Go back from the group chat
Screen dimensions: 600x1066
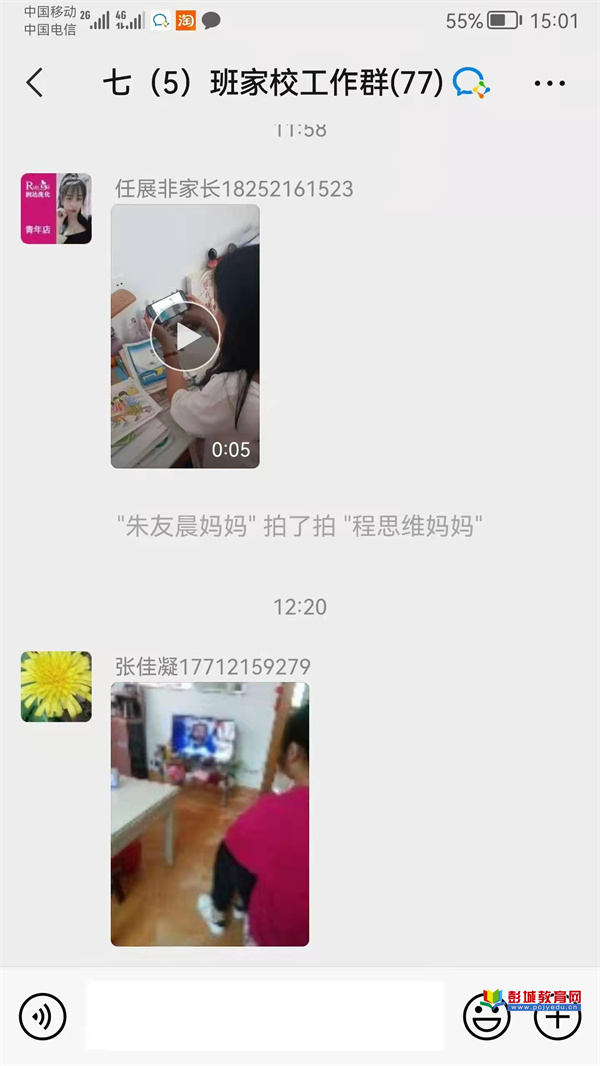point(35,83)
